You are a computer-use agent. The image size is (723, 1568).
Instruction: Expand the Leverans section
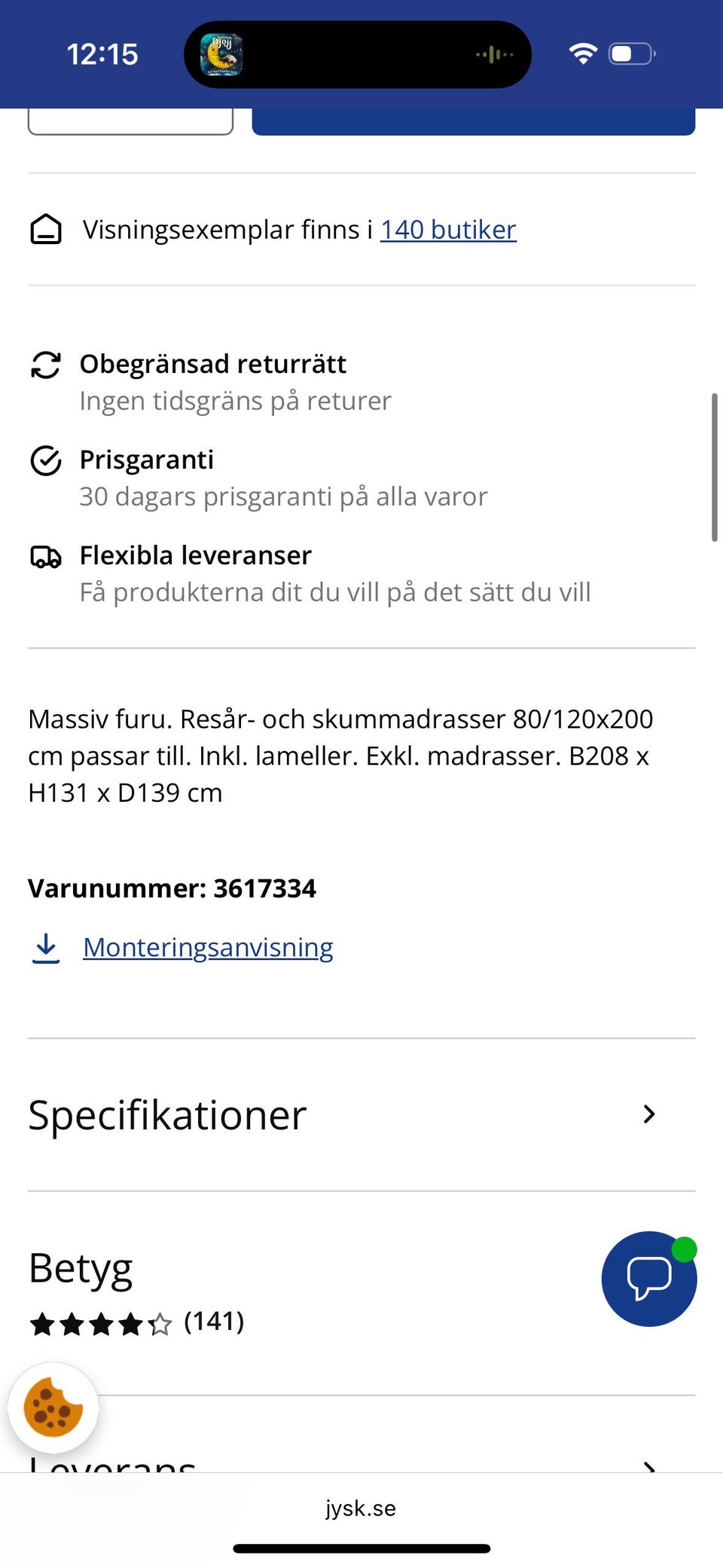343,1462
